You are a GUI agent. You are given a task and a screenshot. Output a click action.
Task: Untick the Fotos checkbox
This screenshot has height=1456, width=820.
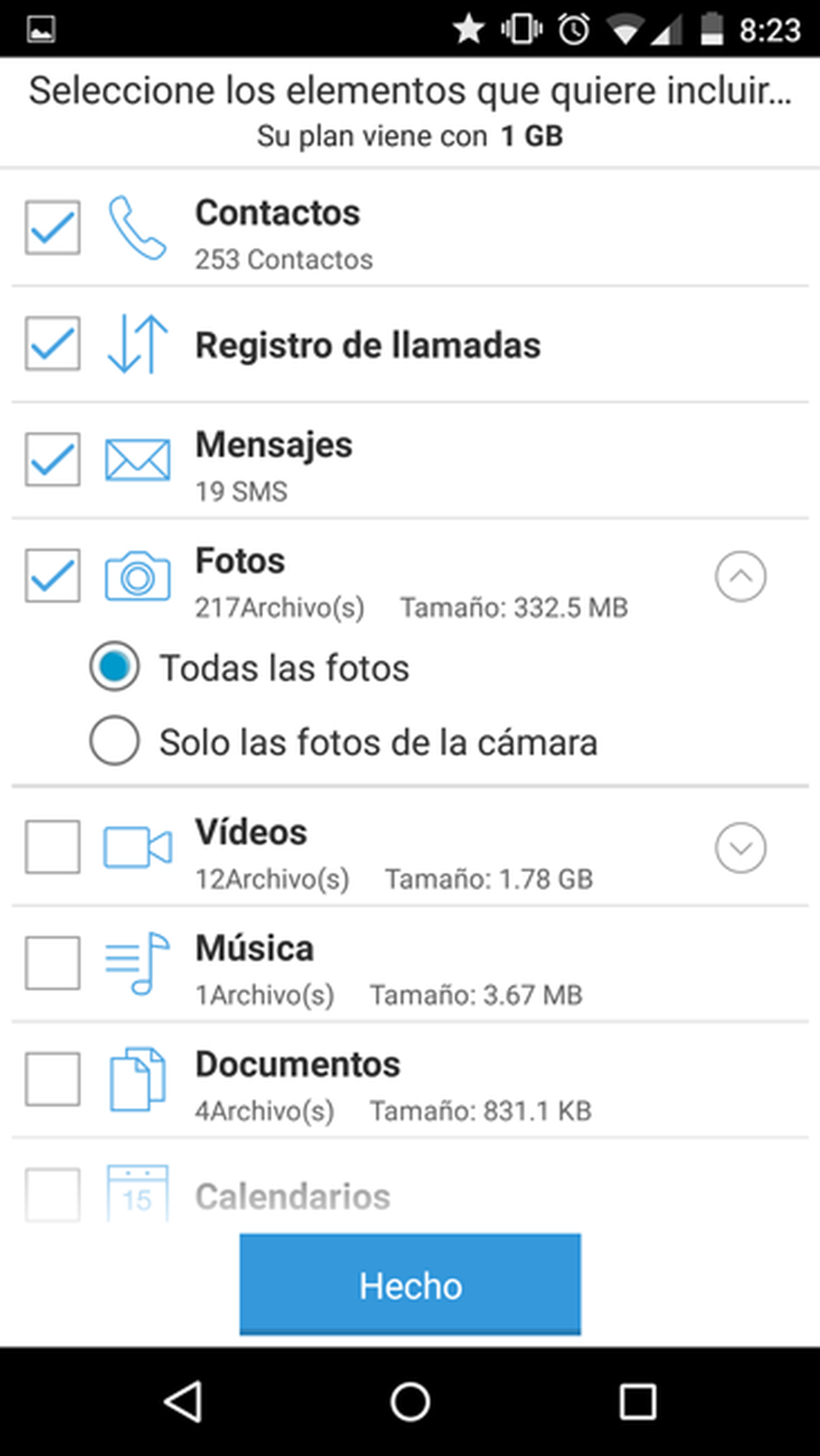pos(52,575)
